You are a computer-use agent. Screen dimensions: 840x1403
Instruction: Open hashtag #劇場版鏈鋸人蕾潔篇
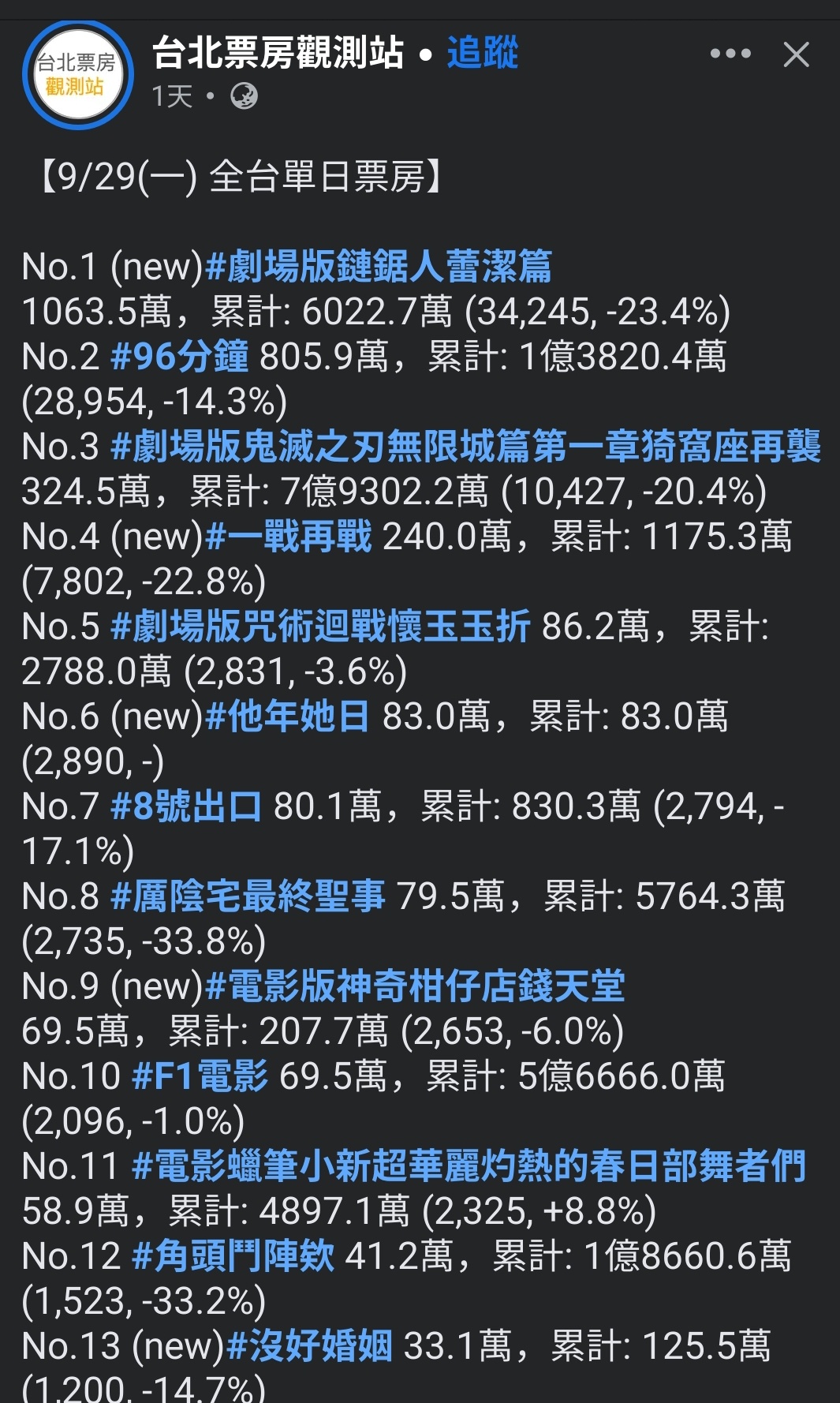378,267
